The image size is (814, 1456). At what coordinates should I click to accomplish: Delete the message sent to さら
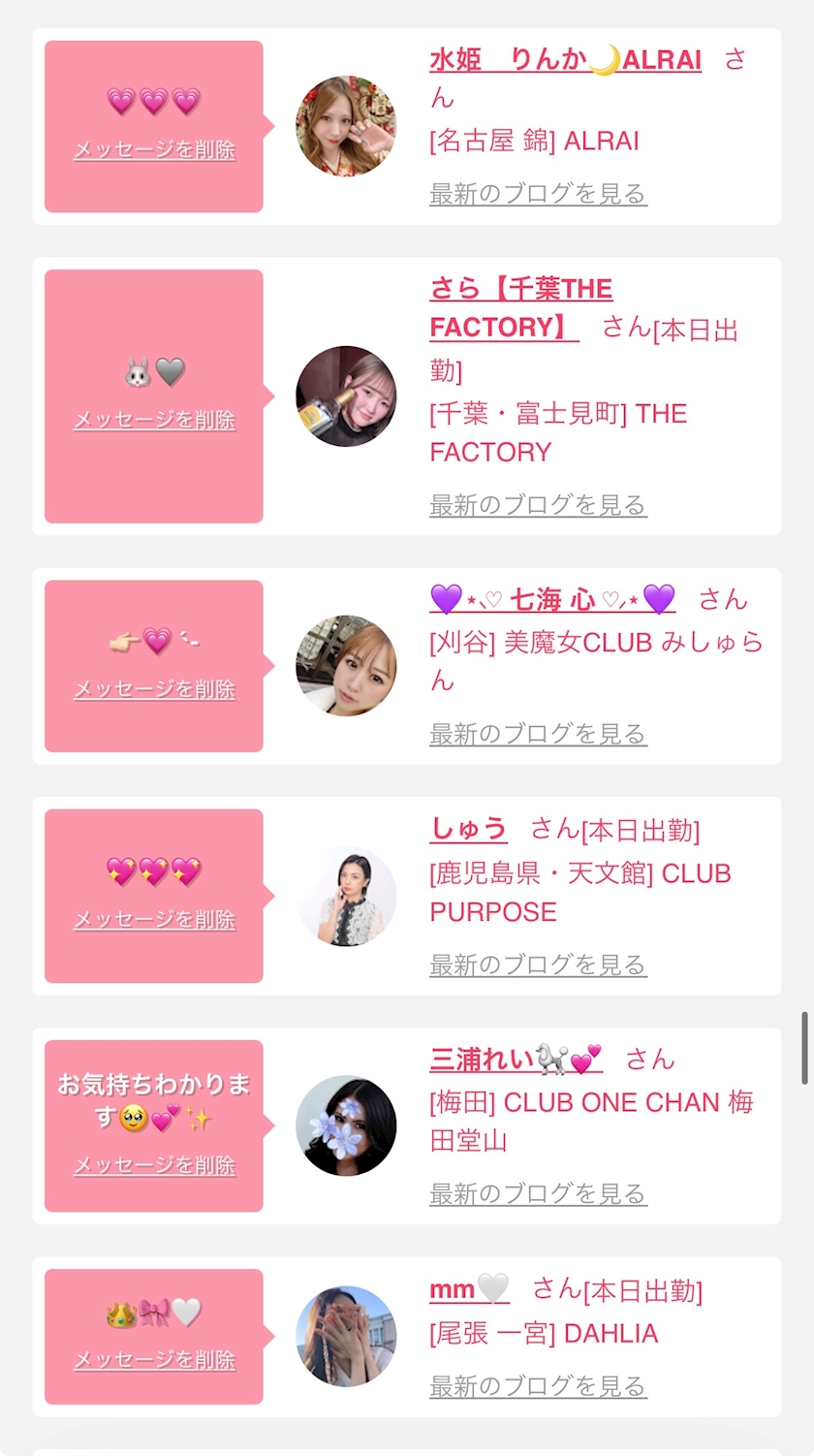pyautogui.click(x=155, y=420)
